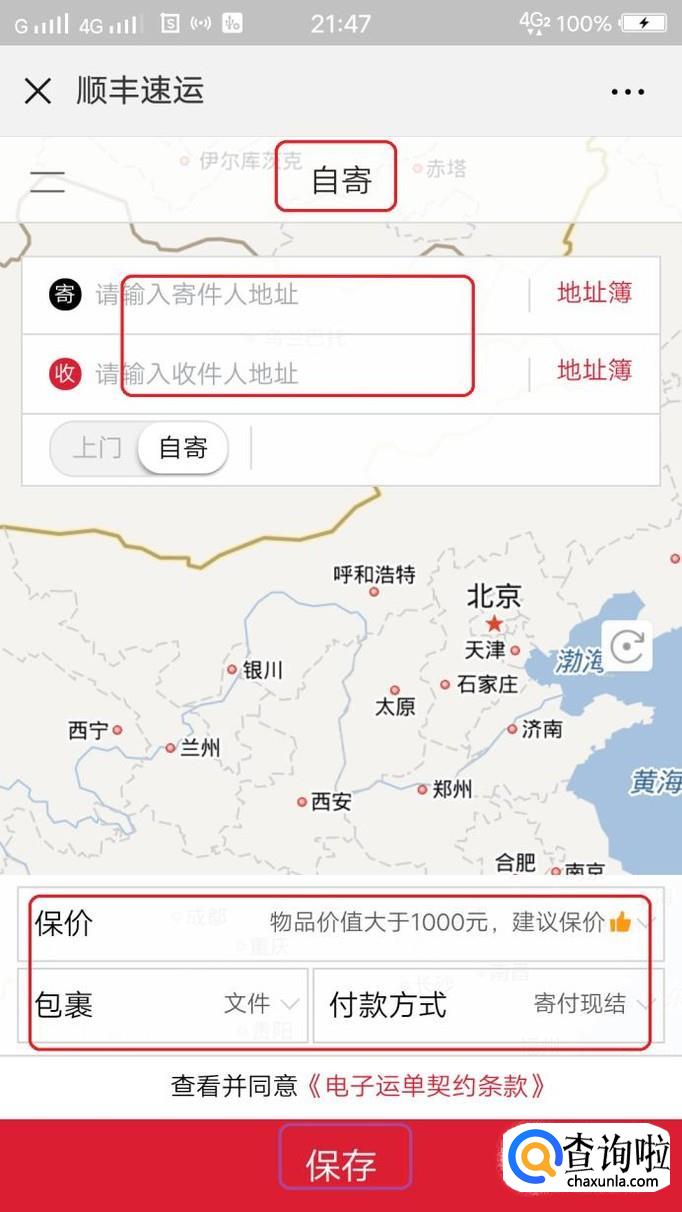Open recipient's 地址簿 address book
Image resolution: width=682 pixels, height=1212 pixels.
pos(594,371)
